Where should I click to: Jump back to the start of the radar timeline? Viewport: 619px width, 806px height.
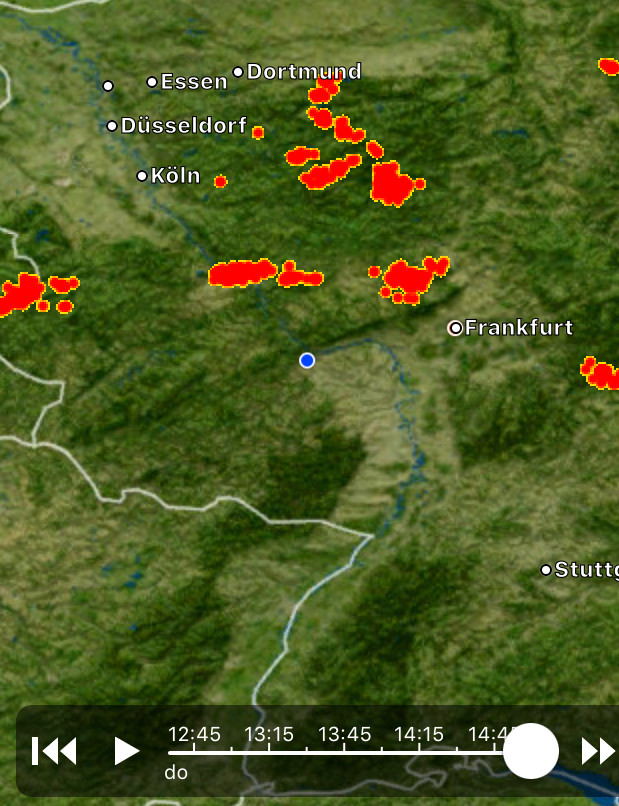[53, 751]
